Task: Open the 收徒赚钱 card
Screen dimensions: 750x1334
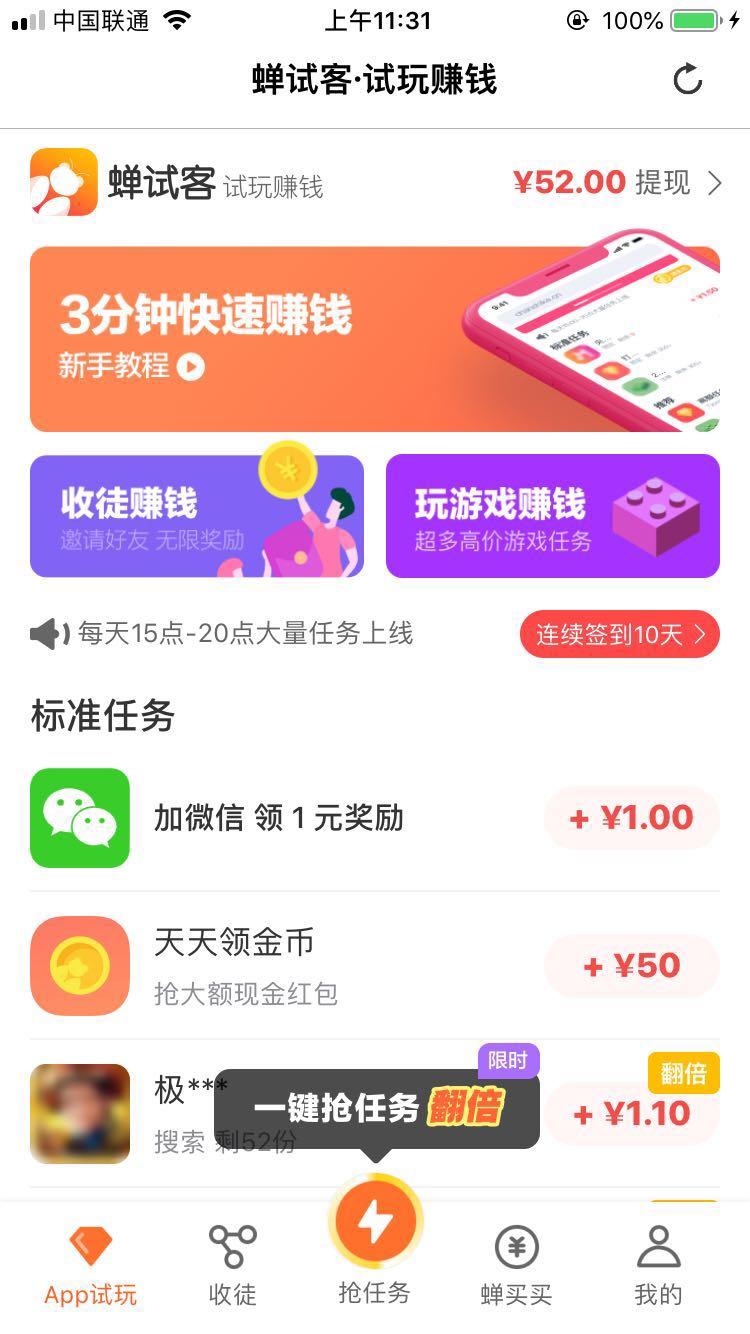Action: (x=197, y=516)
